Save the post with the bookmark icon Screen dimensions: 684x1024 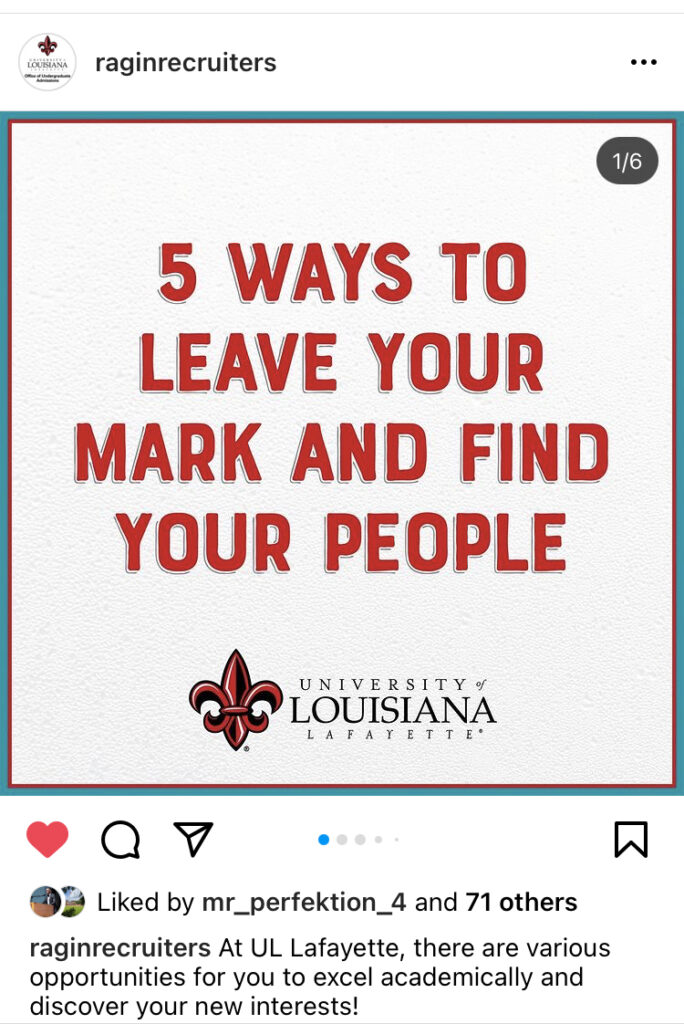(x=630, y=840)
